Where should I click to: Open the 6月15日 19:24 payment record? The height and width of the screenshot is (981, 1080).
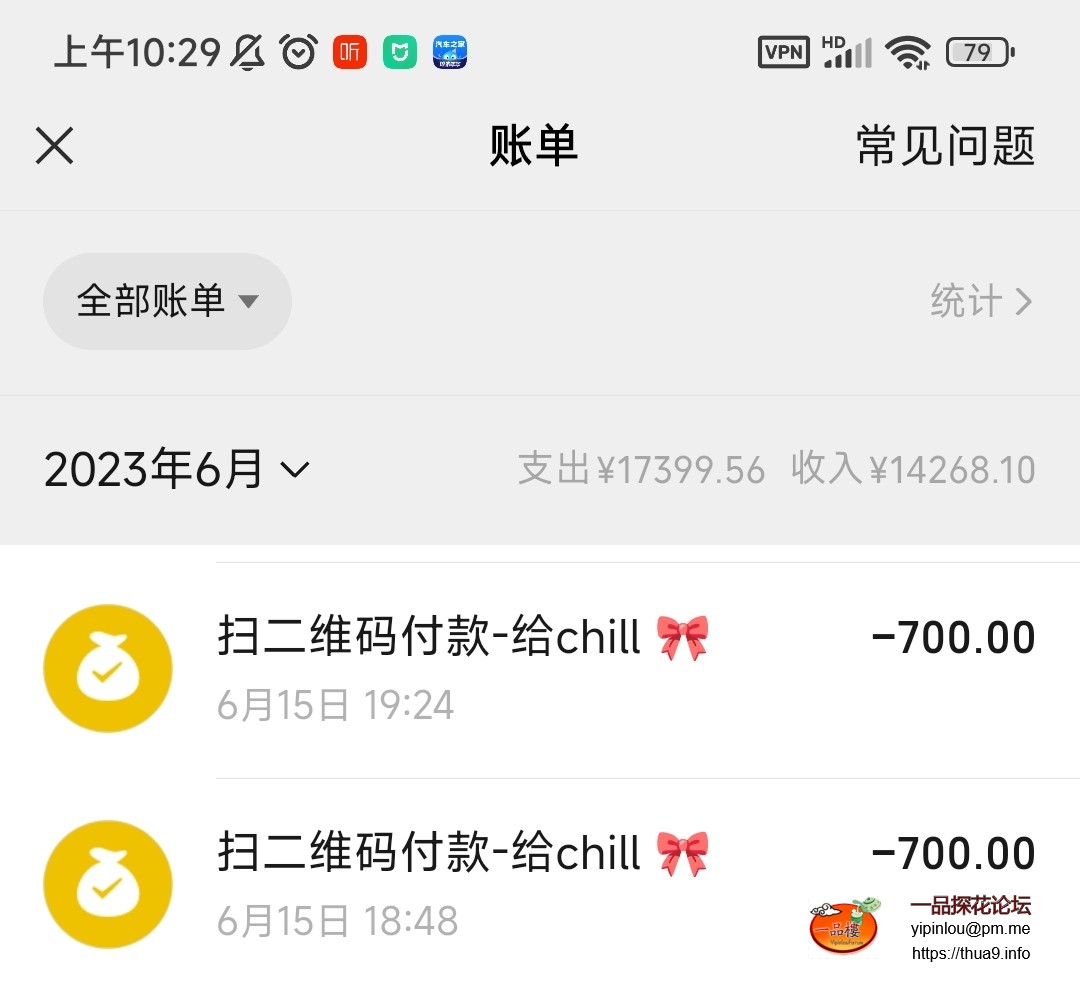(540, 668)
